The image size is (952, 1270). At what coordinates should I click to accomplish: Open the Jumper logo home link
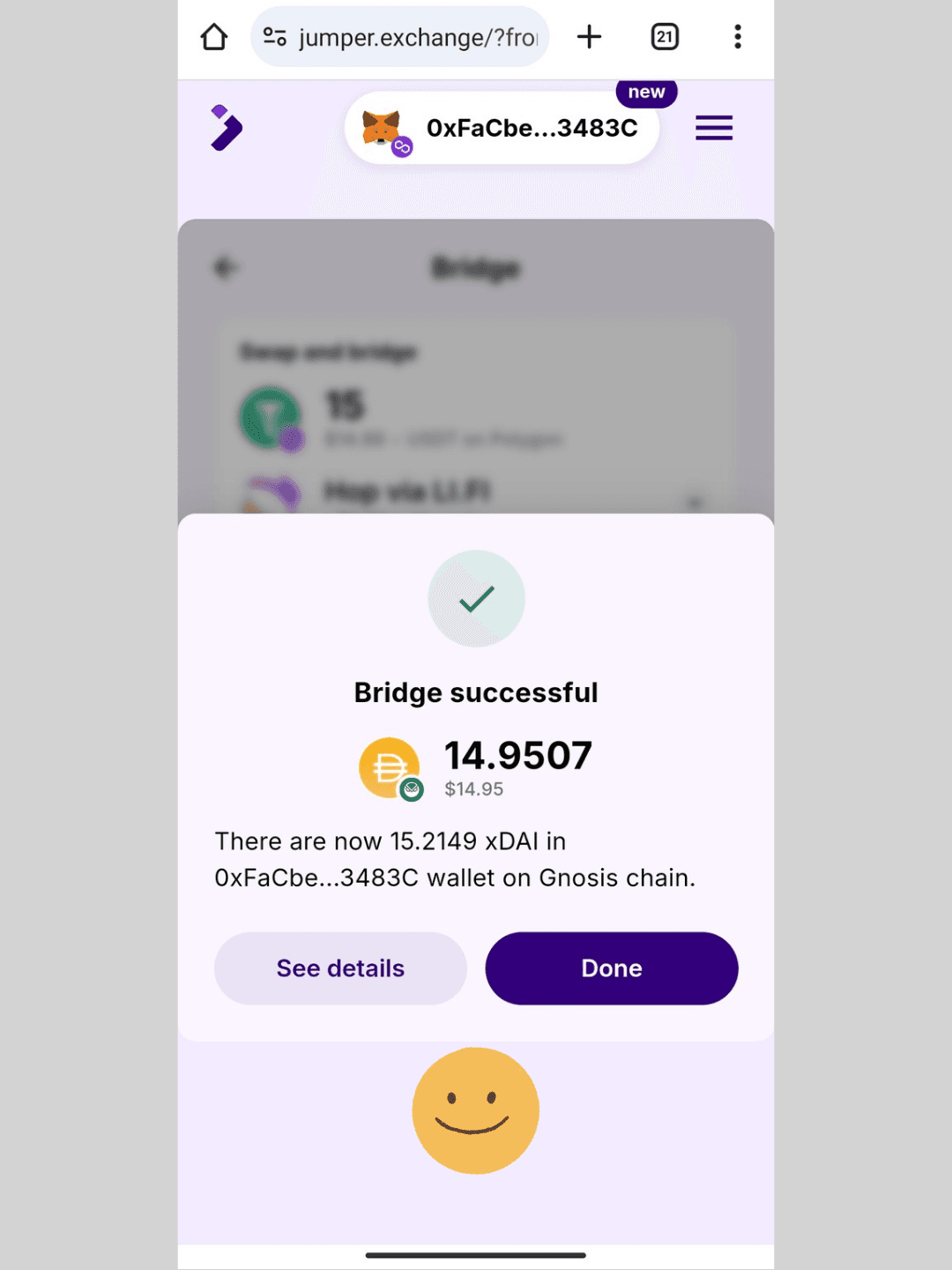coord(227,128)
